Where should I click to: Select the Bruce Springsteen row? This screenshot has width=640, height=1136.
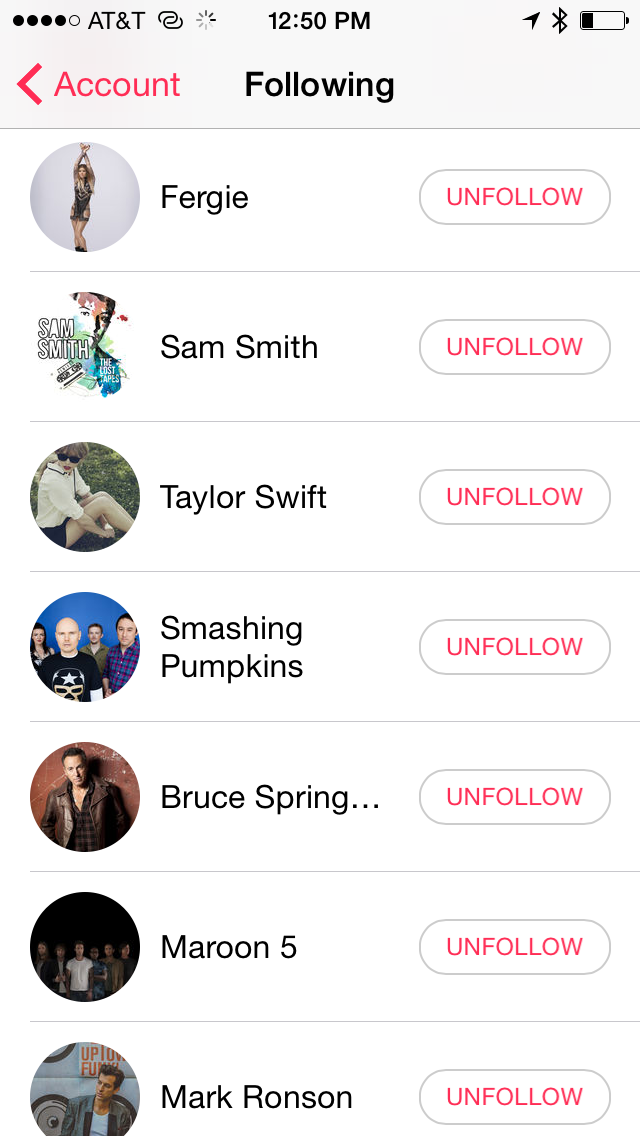(x=270, y=797)
